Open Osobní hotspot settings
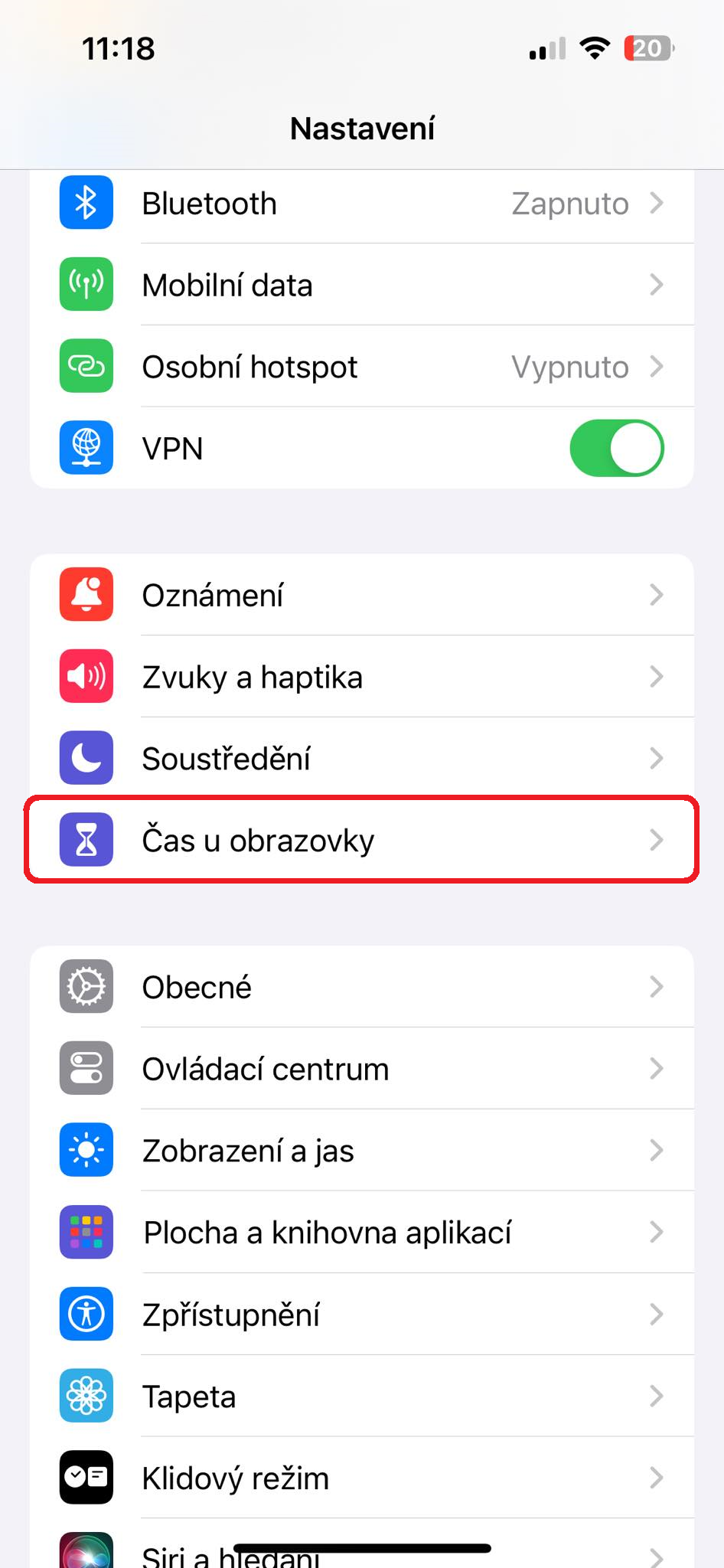This screenshot has width=724, height=1568. (362, 367)
